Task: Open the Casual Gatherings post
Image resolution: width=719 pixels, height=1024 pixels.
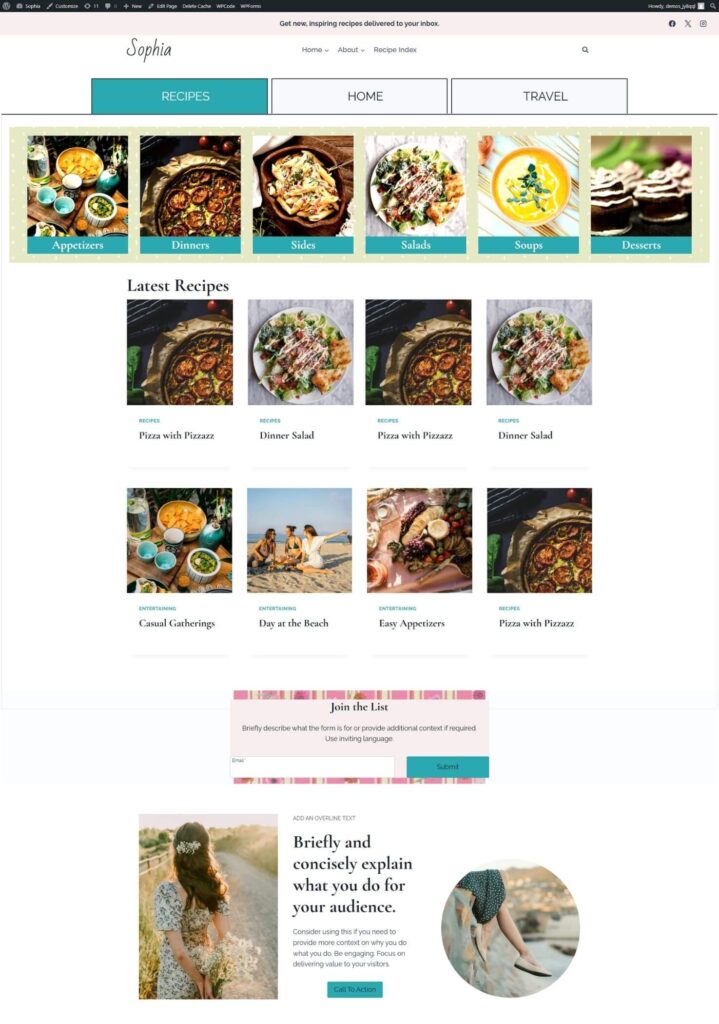Action: 177,623
